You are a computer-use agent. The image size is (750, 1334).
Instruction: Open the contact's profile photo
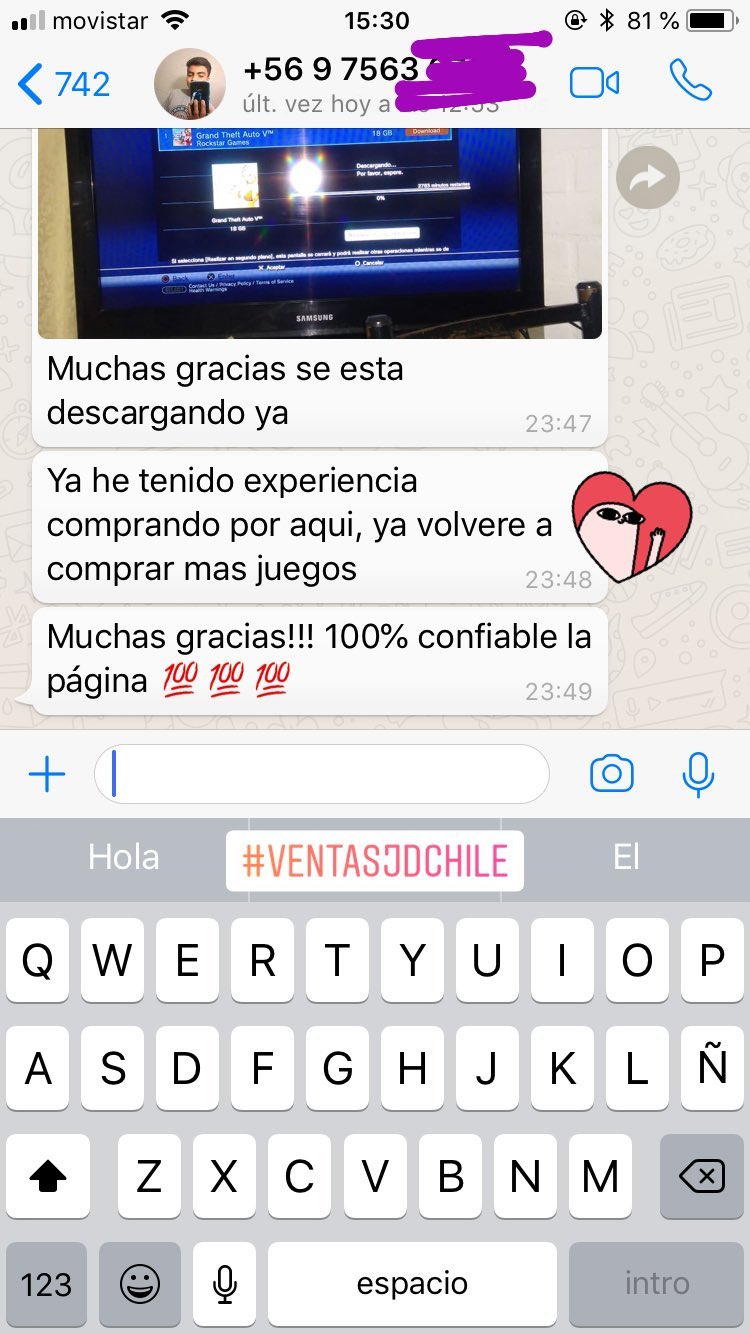tap(190, 84)
